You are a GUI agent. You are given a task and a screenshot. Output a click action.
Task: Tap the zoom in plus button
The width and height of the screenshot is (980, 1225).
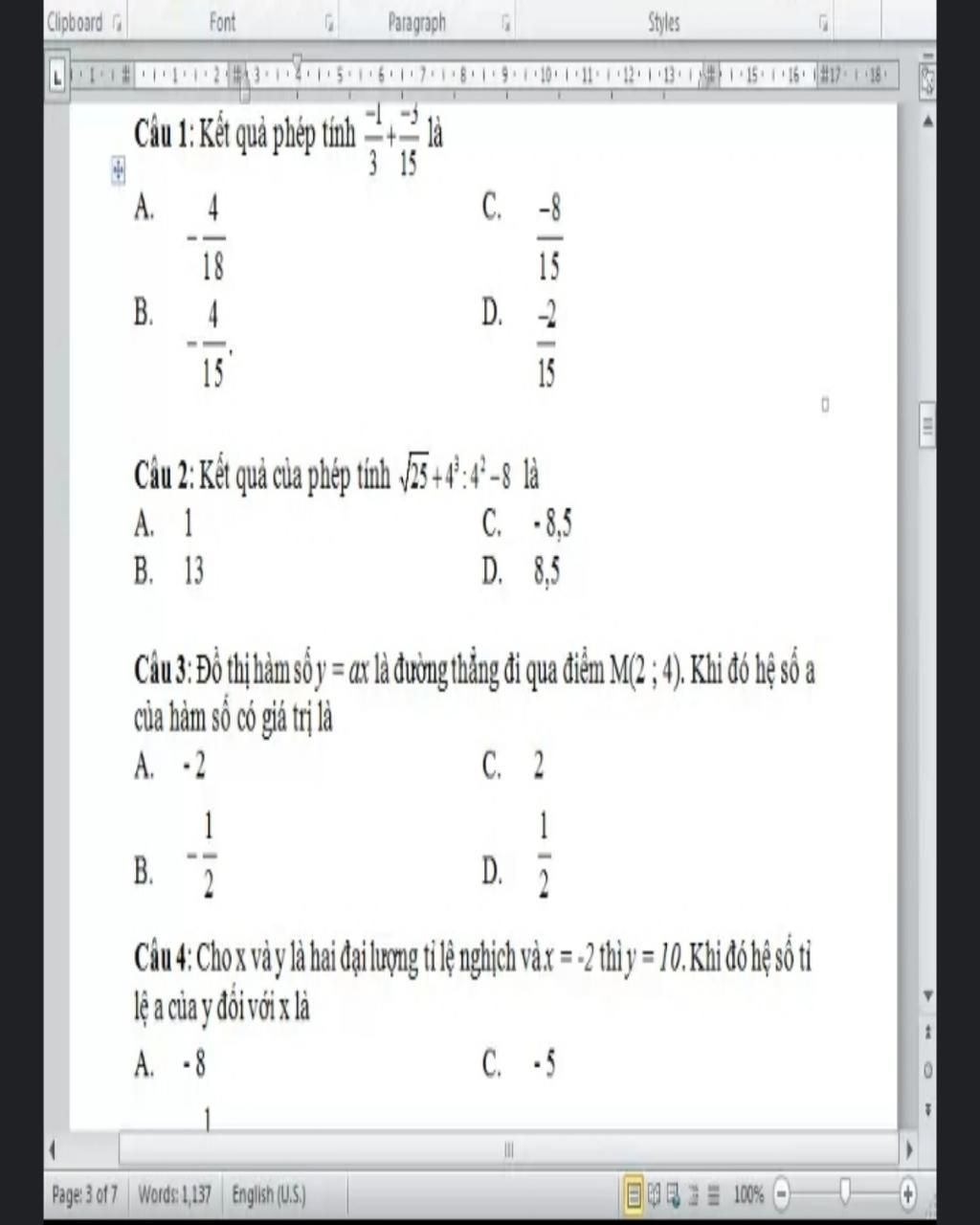[907, 1193]
